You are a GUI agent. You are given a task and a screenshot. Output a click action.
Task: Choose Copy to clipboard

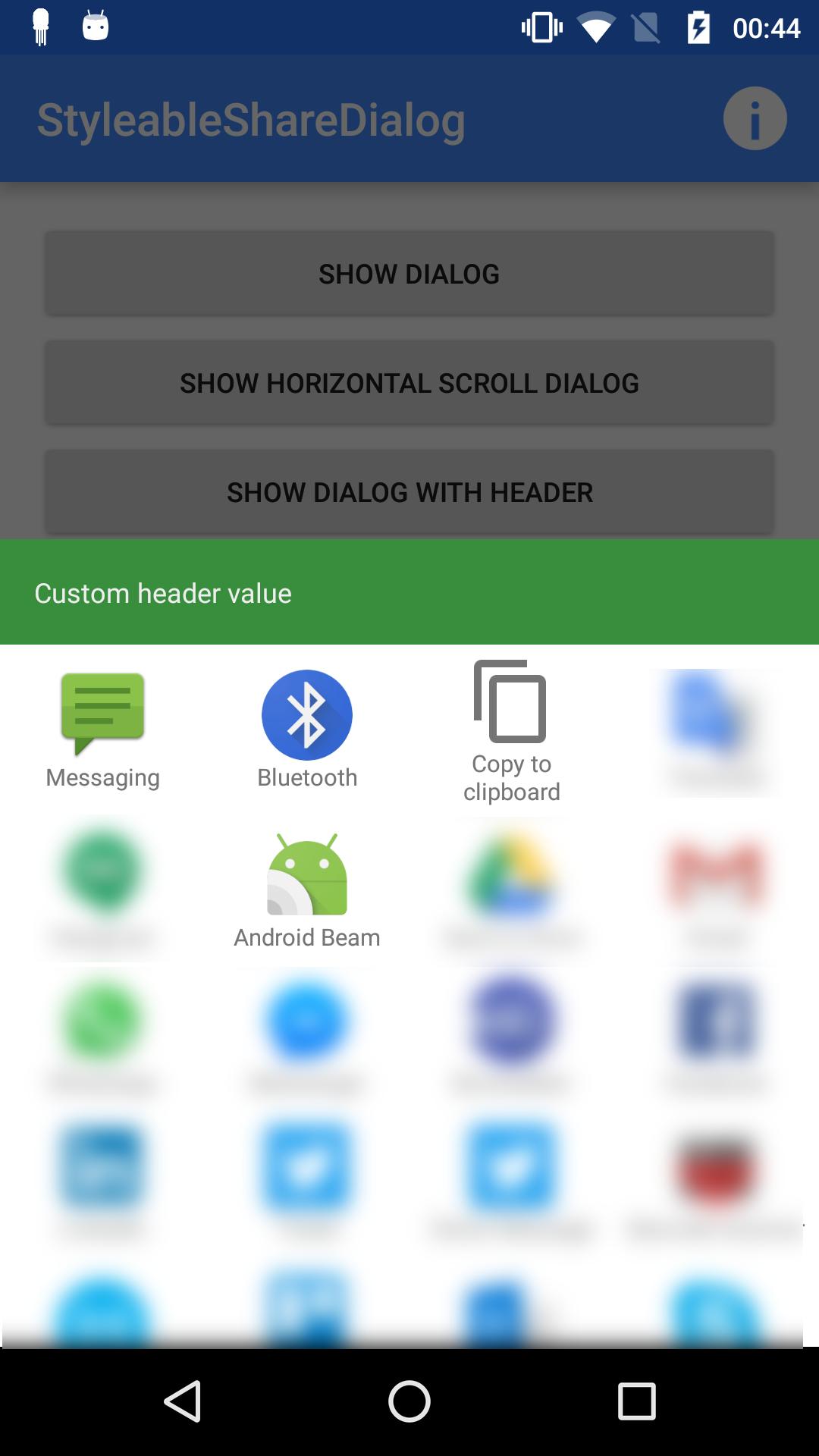point(511,730)
